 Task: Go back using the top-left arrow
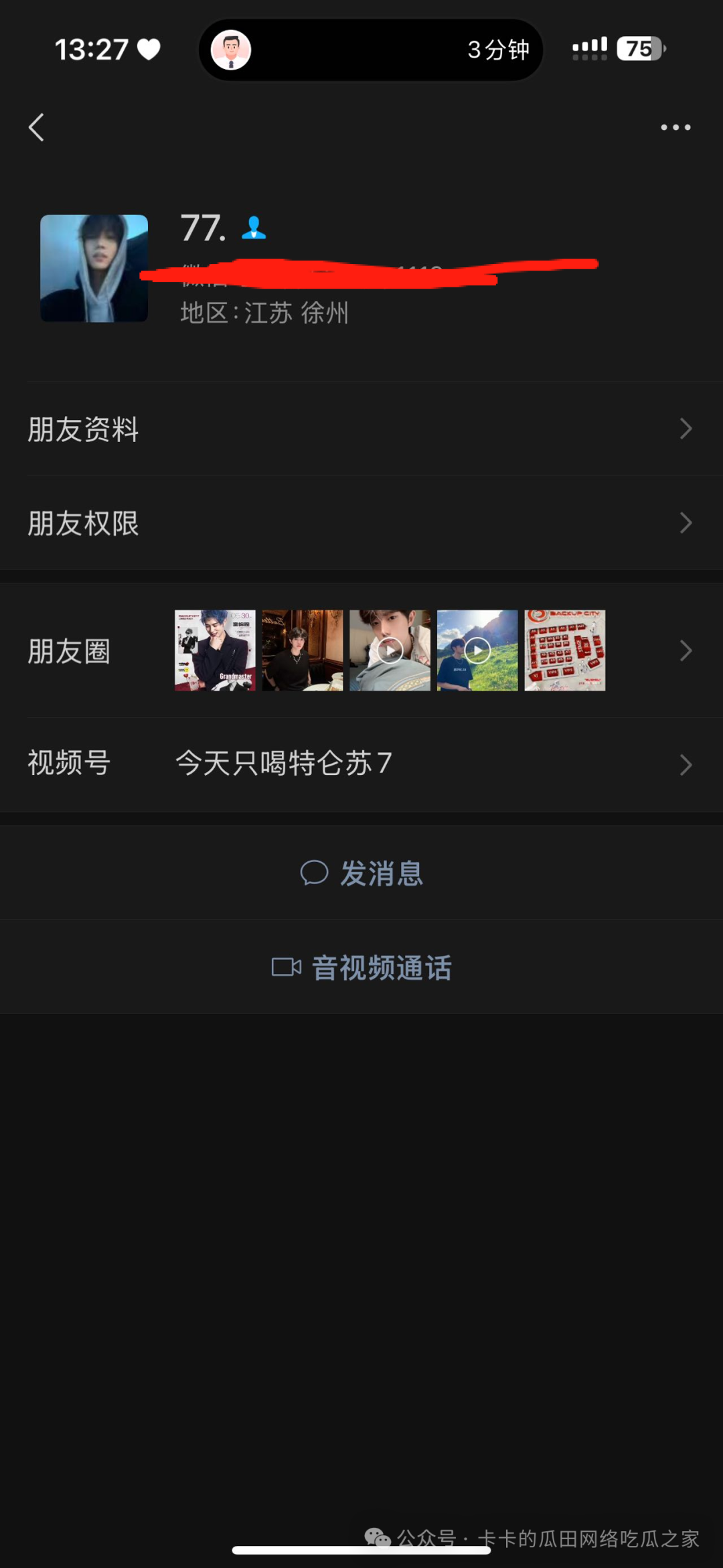pos(37,127)
